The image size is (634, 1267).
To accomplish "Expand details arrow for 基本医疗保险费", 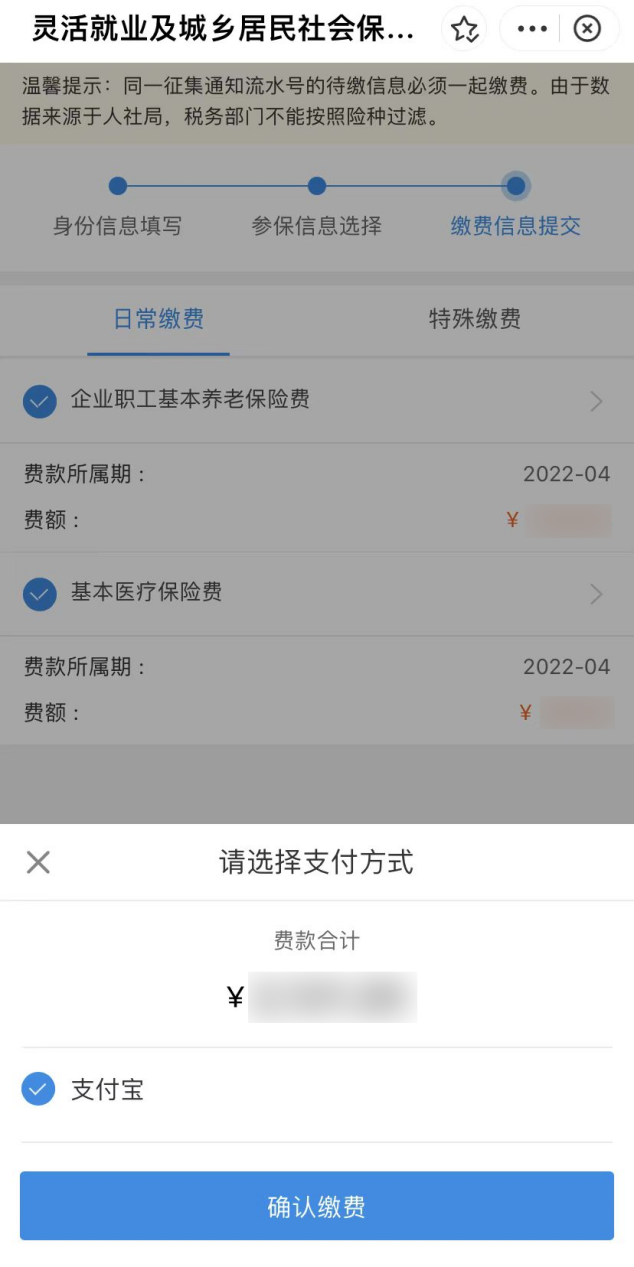I will coord(596,595).
